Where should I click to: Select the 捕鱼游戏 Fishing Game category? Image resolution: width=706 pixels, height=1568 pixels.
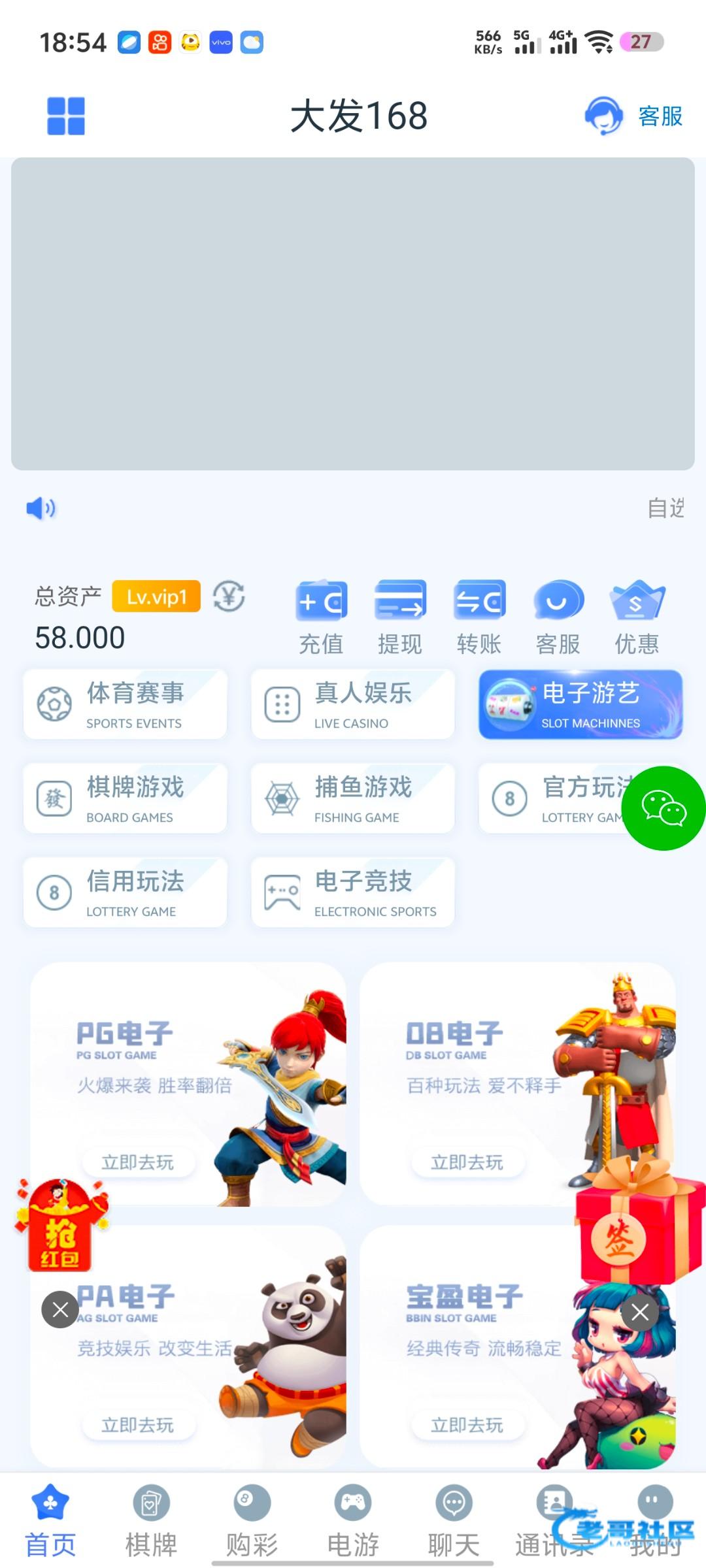pos(353,798)
